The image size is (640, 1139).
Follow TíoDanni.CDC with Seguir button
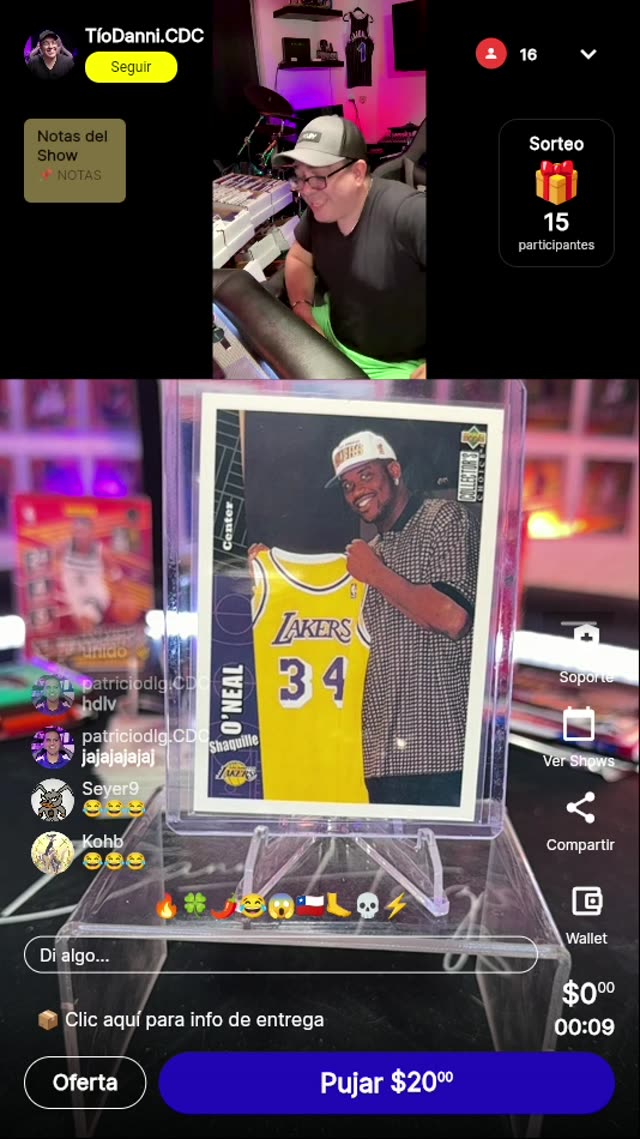click(x=131, y=67)
